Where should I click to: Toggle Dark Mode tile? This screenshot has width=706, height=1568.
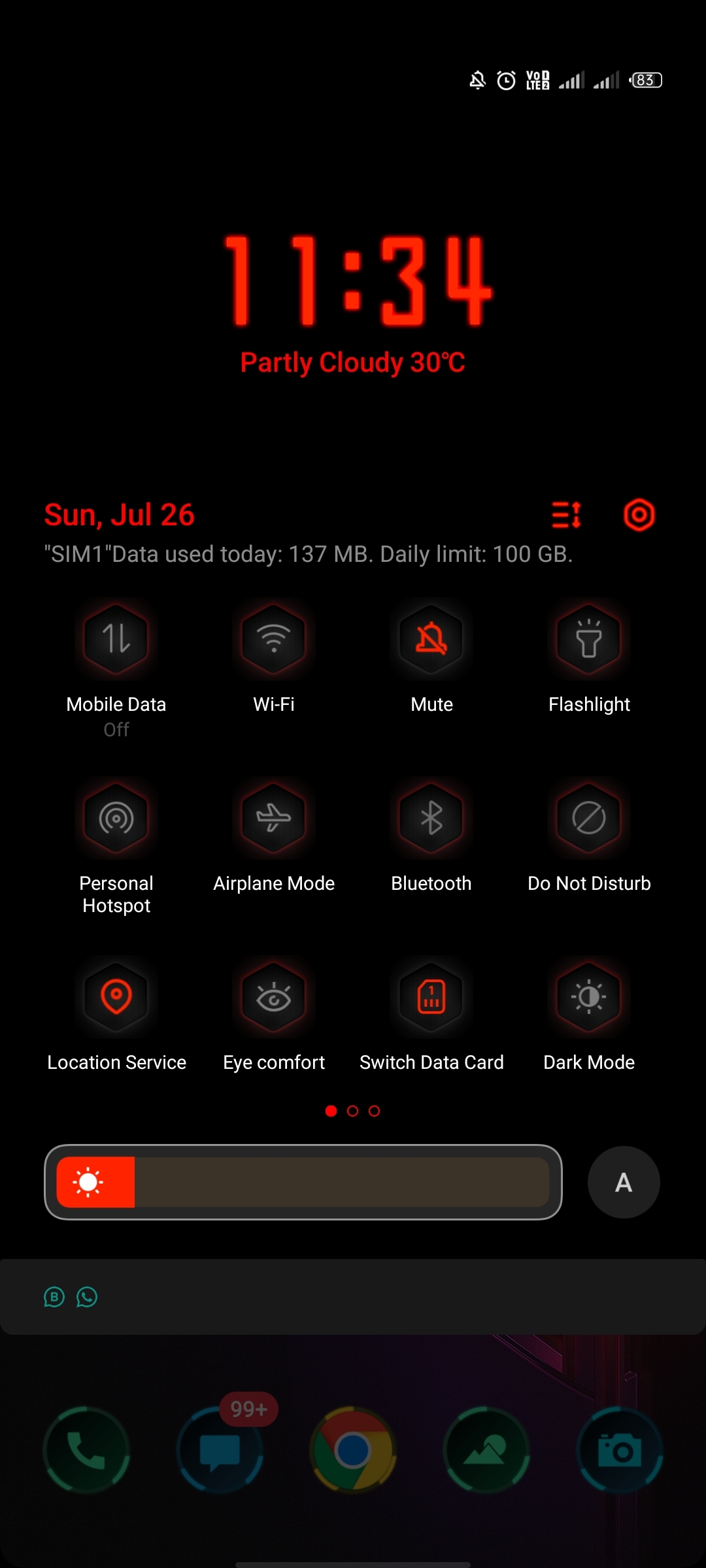[x=589, y=996]
